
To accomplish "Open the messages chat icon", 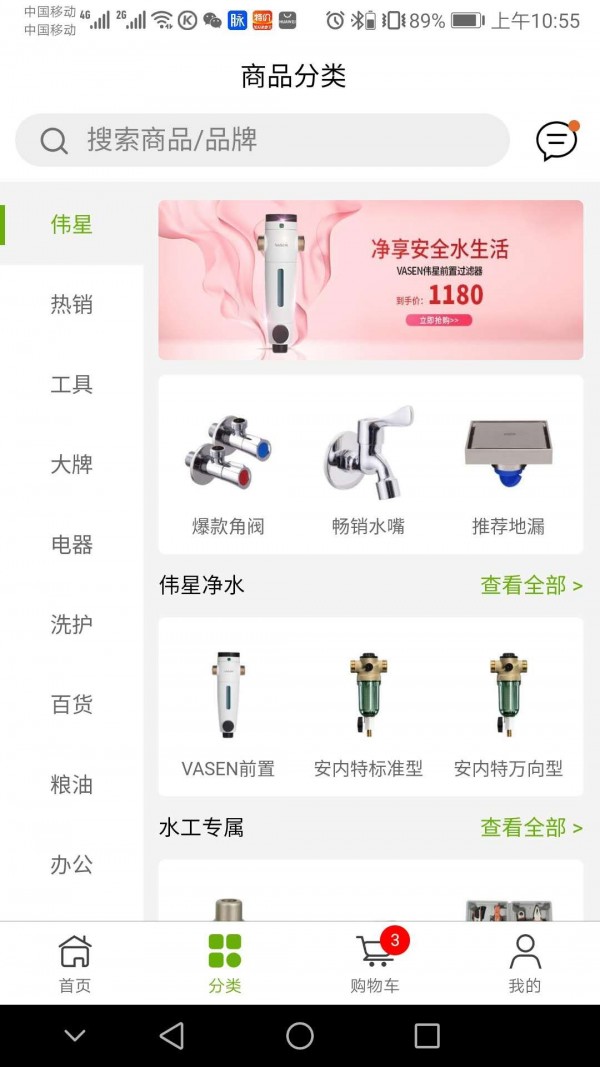I will tap(556, 141).
